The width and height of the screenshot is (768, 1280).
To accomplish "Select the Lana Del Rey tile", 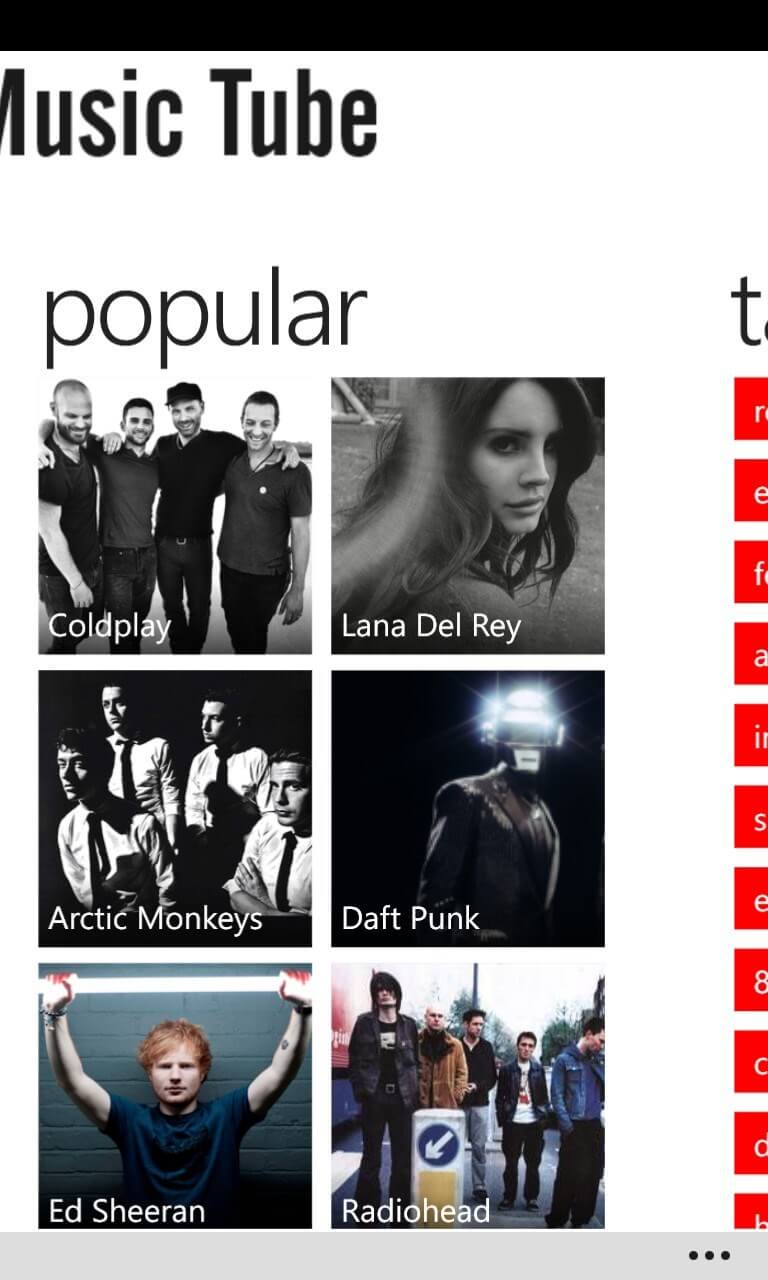I will [468, 515].
